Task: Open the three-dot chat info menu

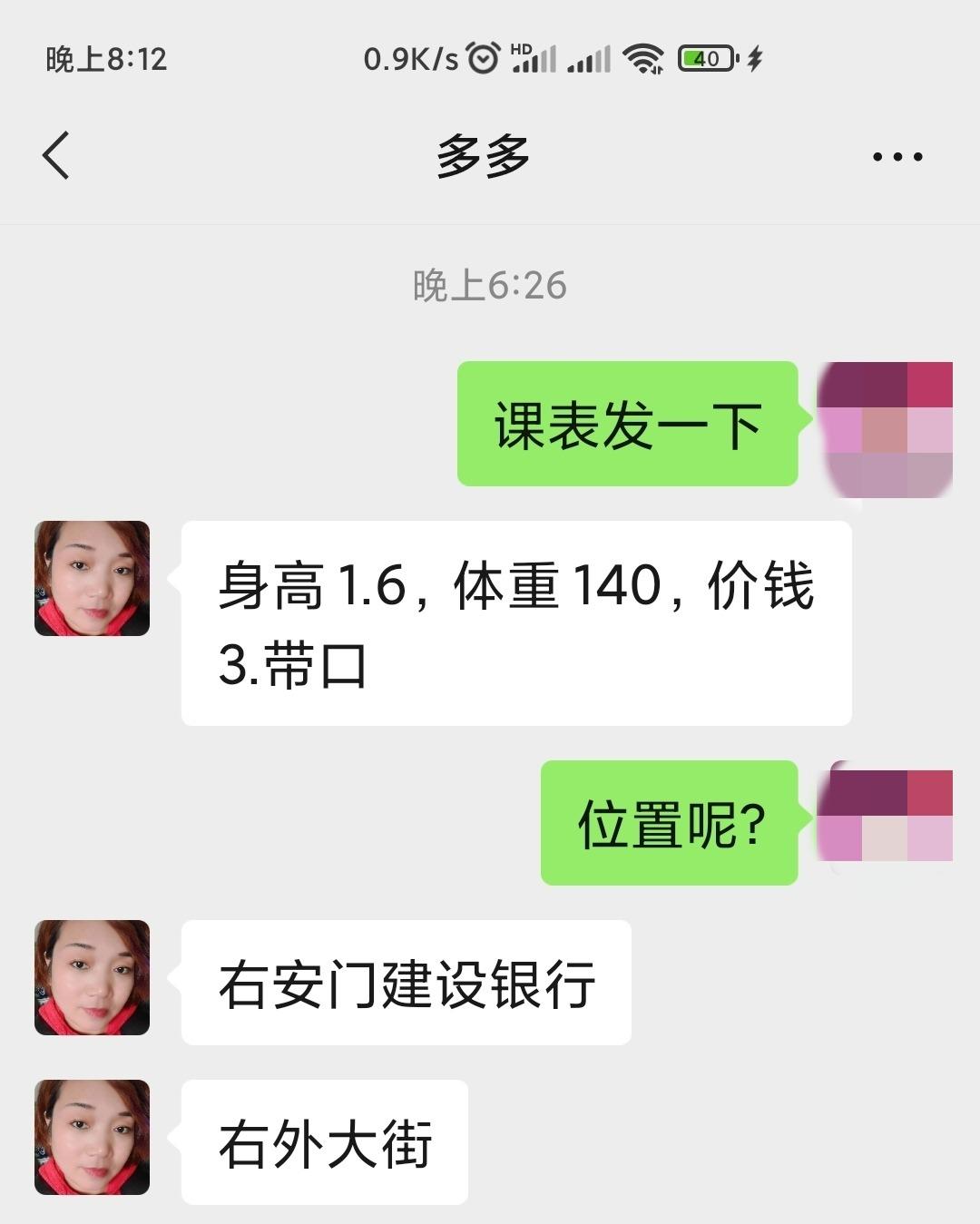Action: [x=897, y=157]
